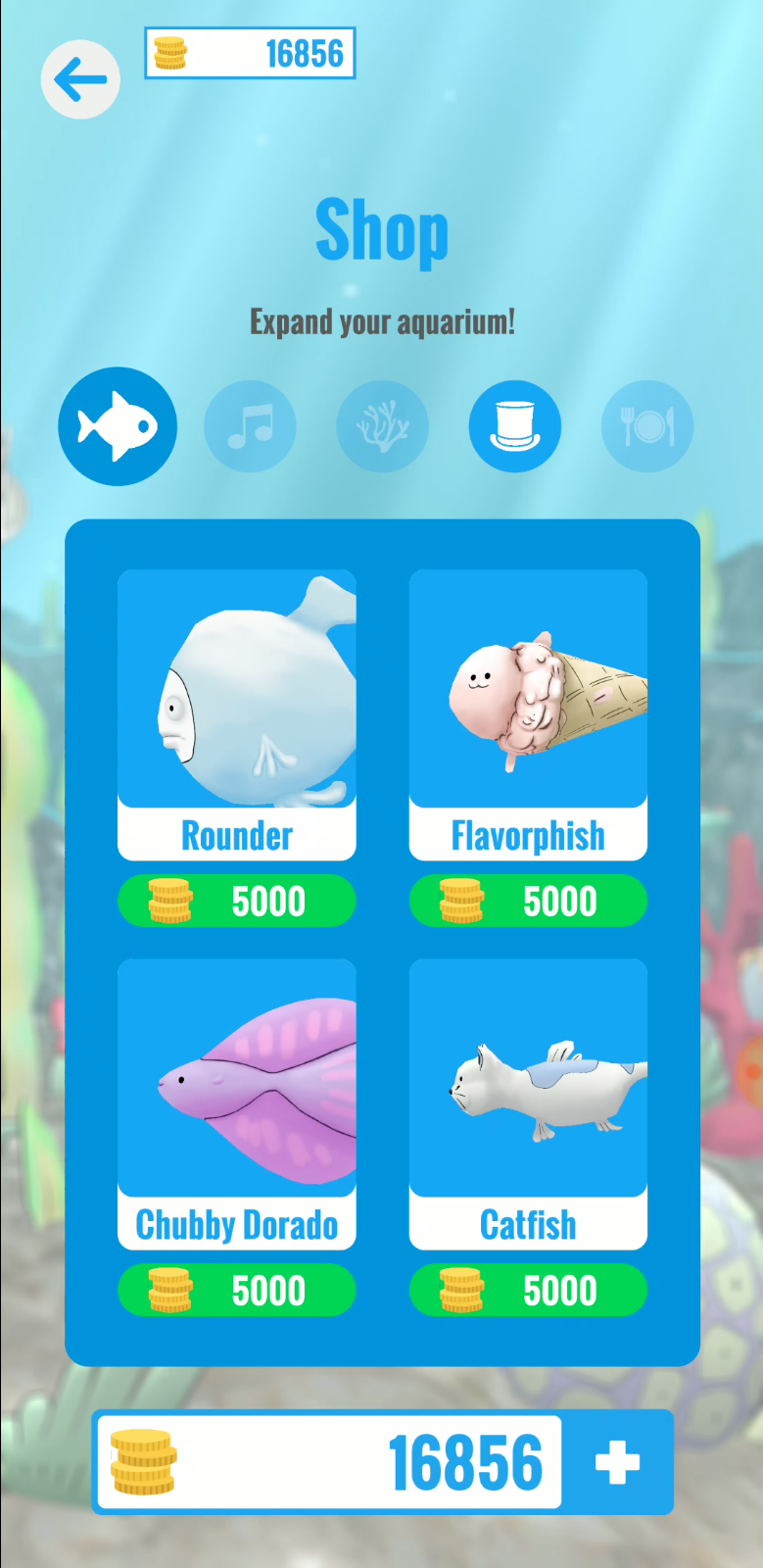Buy Chubby Dorado for 5000 coins
Screen dimensions: 763x1568
pyautogui.click(x=237, y=1290)
